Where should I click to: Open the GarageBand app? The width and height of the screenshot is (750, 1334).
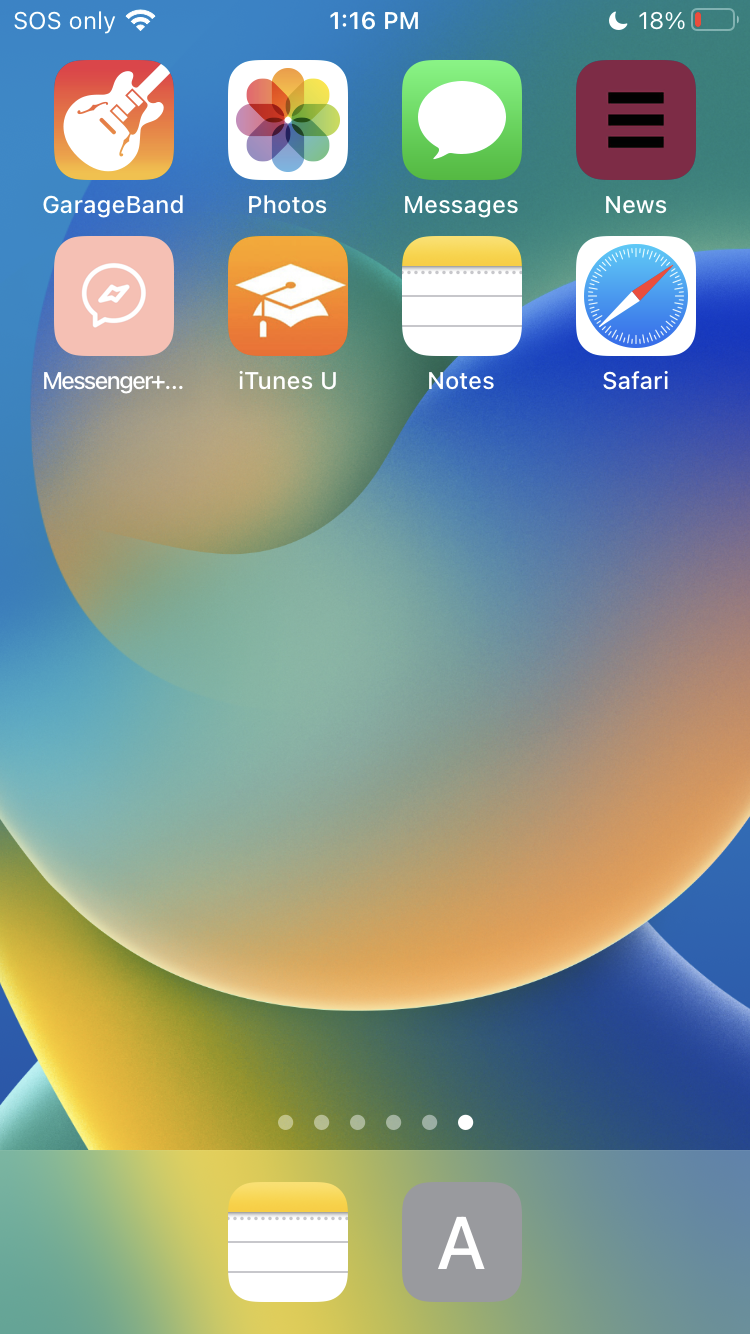pyautogui.click(x=113, y=120)
